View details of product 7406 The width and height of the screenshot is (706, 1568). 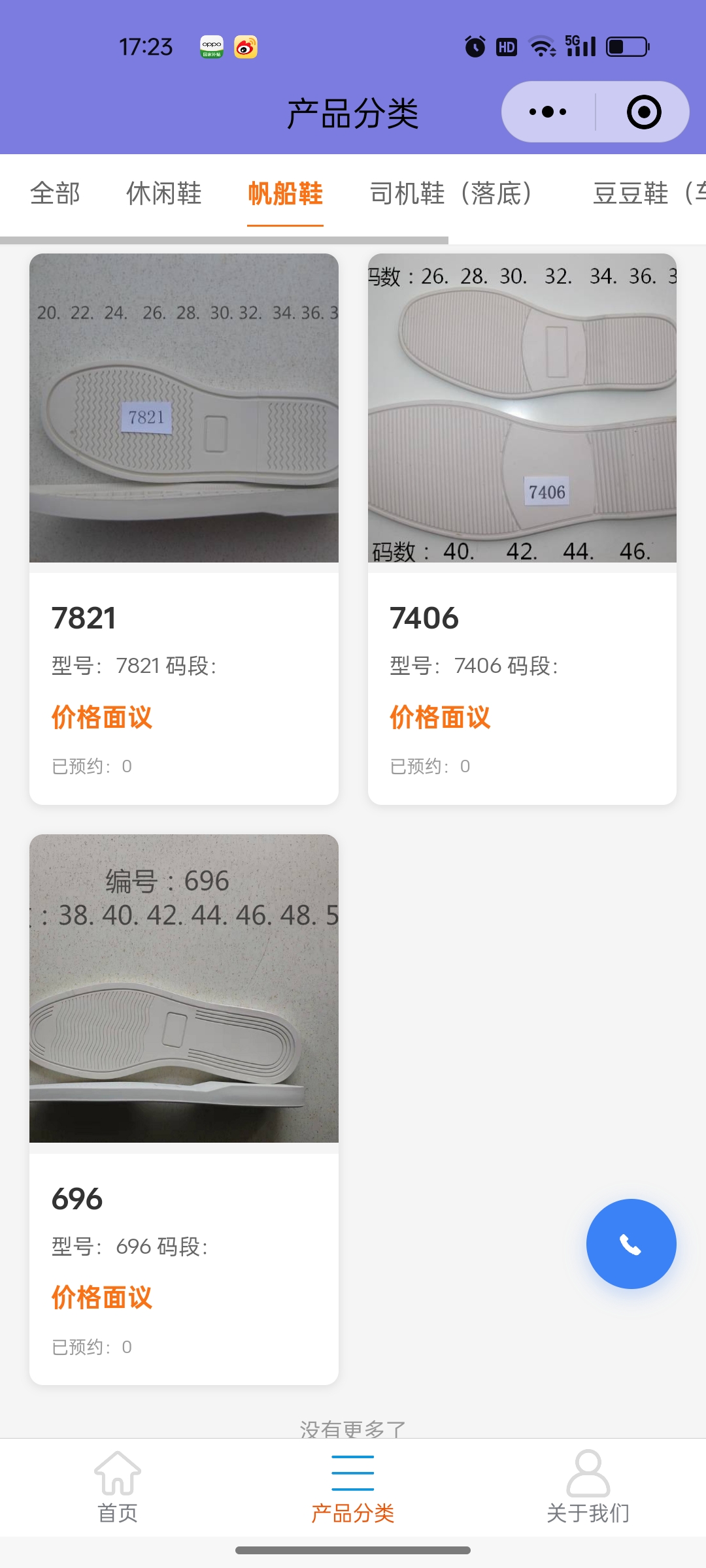point(522,528)
